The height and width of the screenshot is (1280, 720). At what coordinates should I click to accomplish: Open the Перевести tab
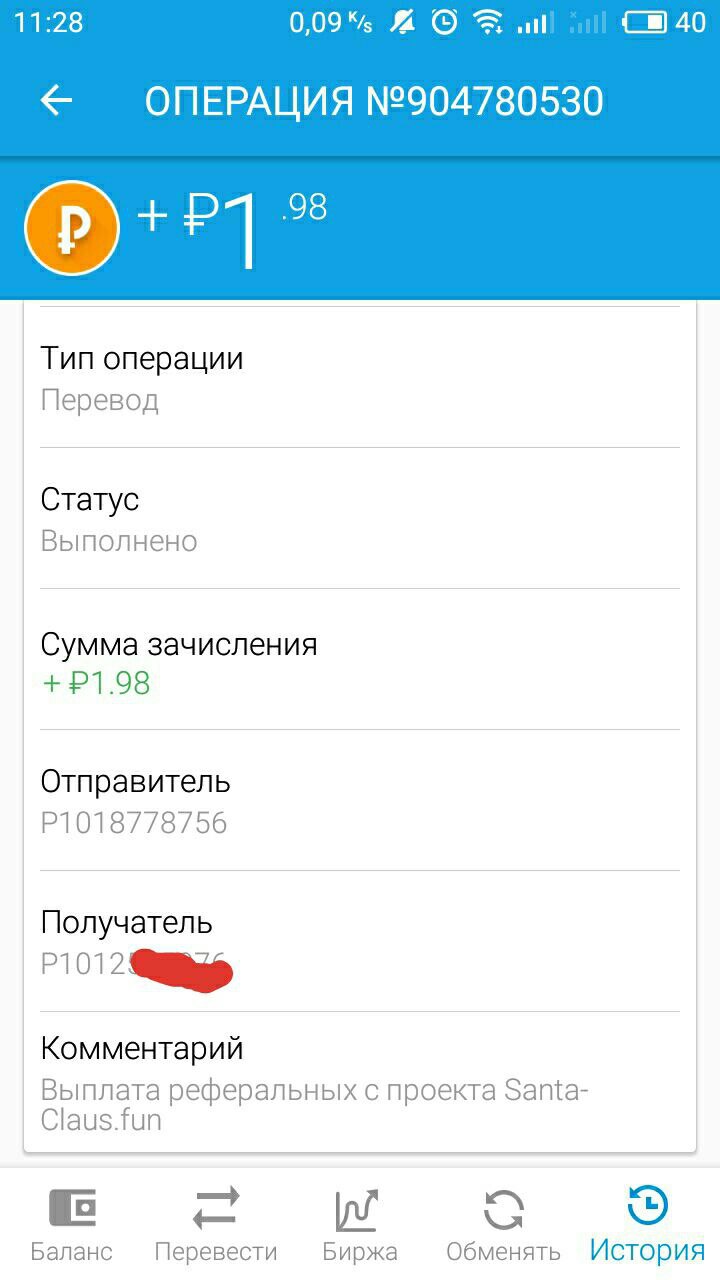point(216,1224)
